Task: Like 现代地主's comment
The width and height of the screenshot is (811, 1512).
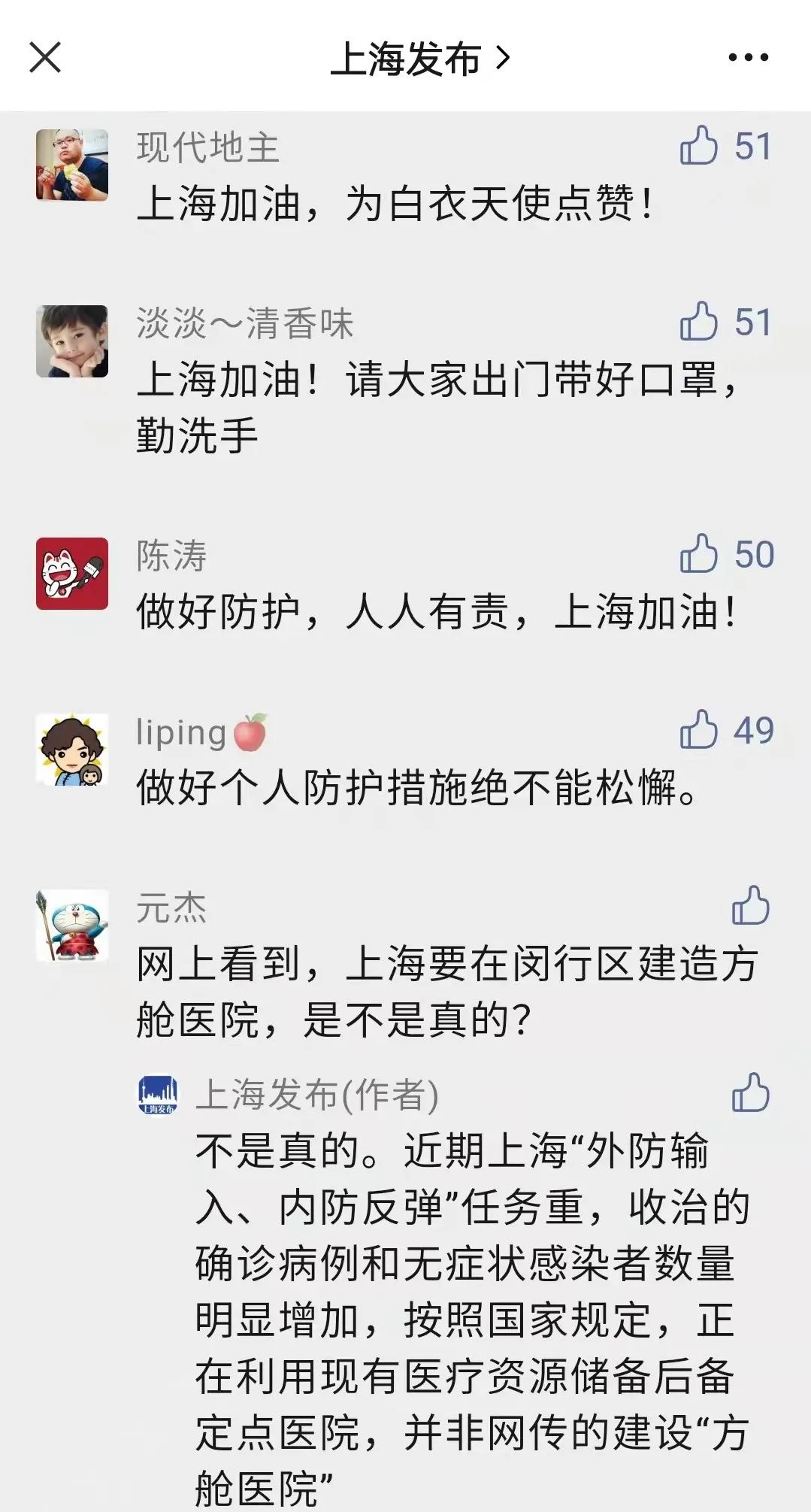Action: (x=699, y=146)
